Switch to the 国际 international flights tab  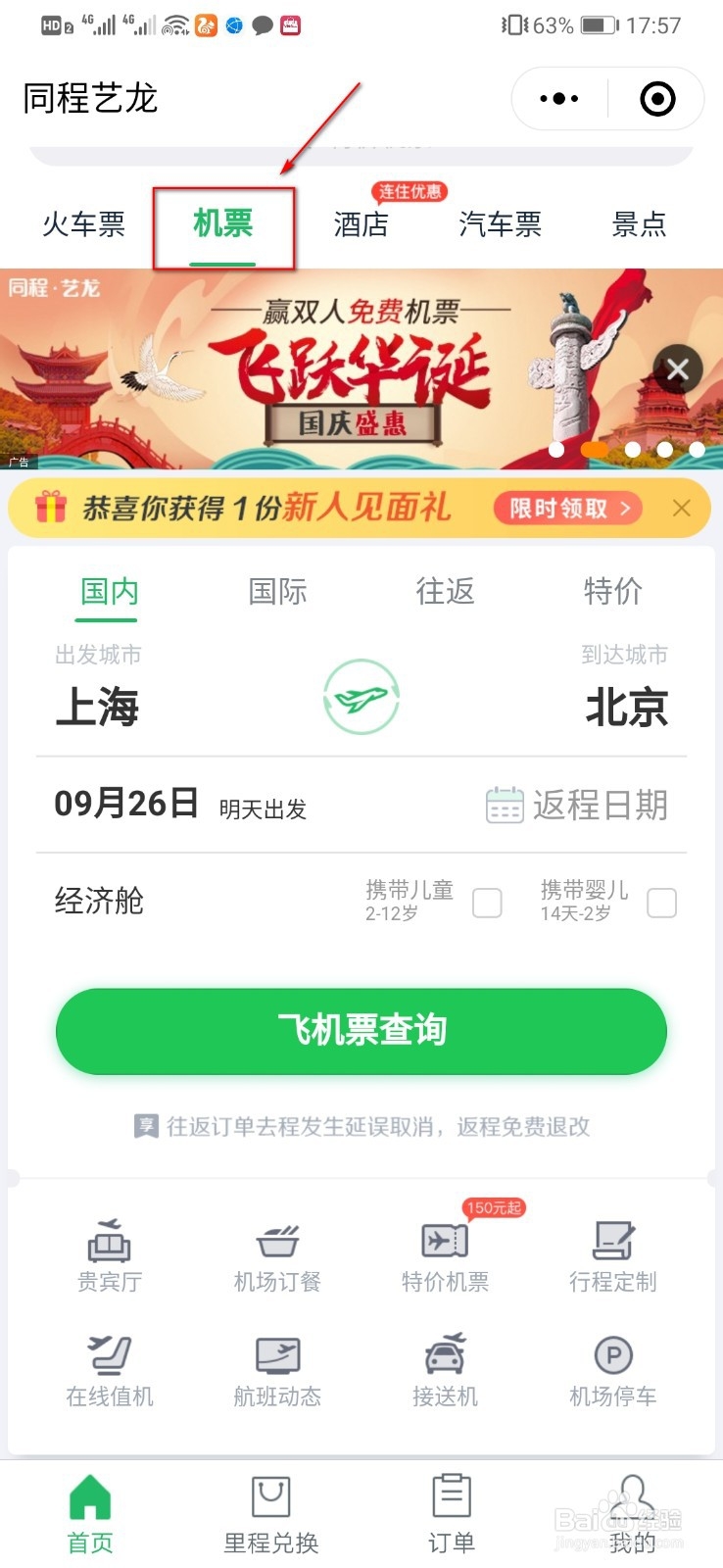tap(277, 592)
